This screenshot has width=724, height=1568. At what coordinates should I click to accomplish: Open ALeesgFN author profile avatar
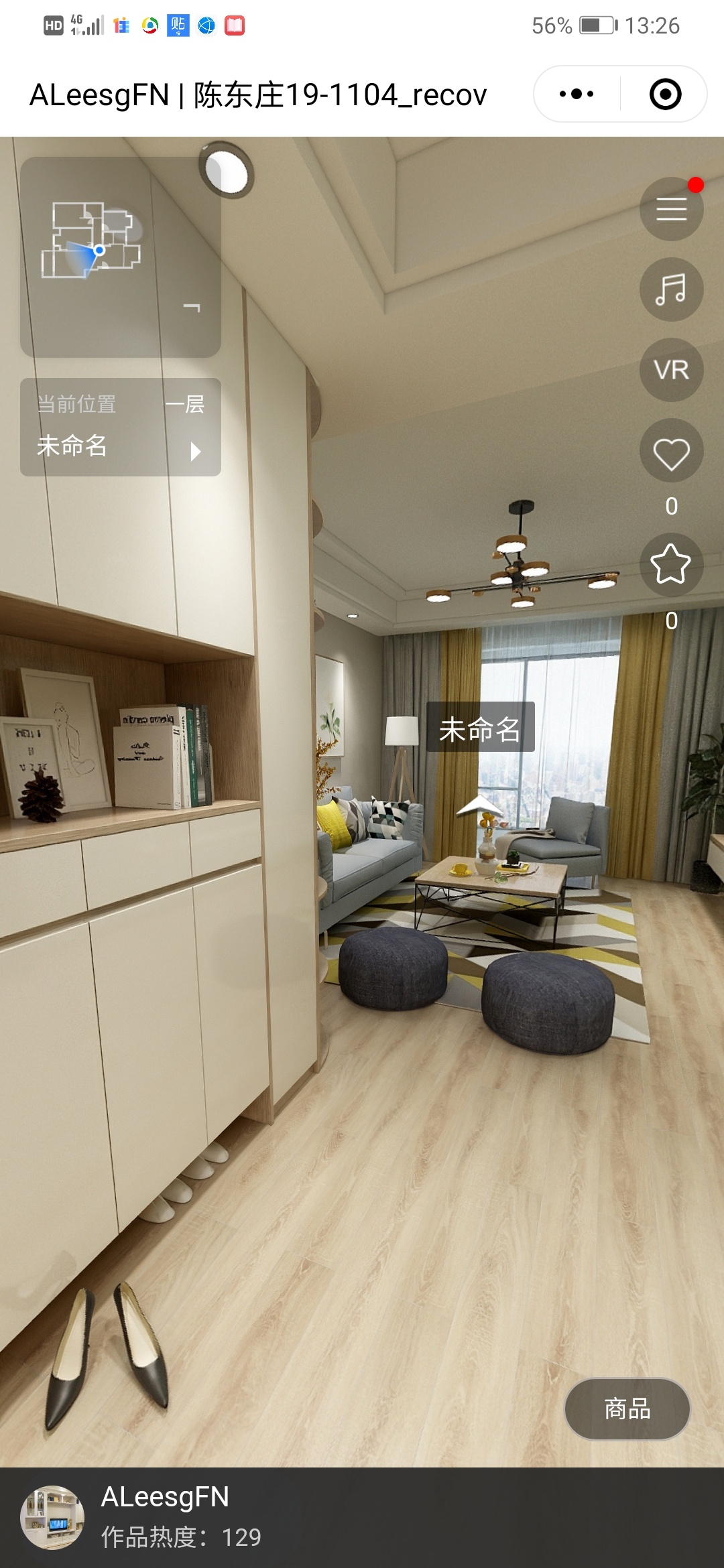click(52, 1517)
